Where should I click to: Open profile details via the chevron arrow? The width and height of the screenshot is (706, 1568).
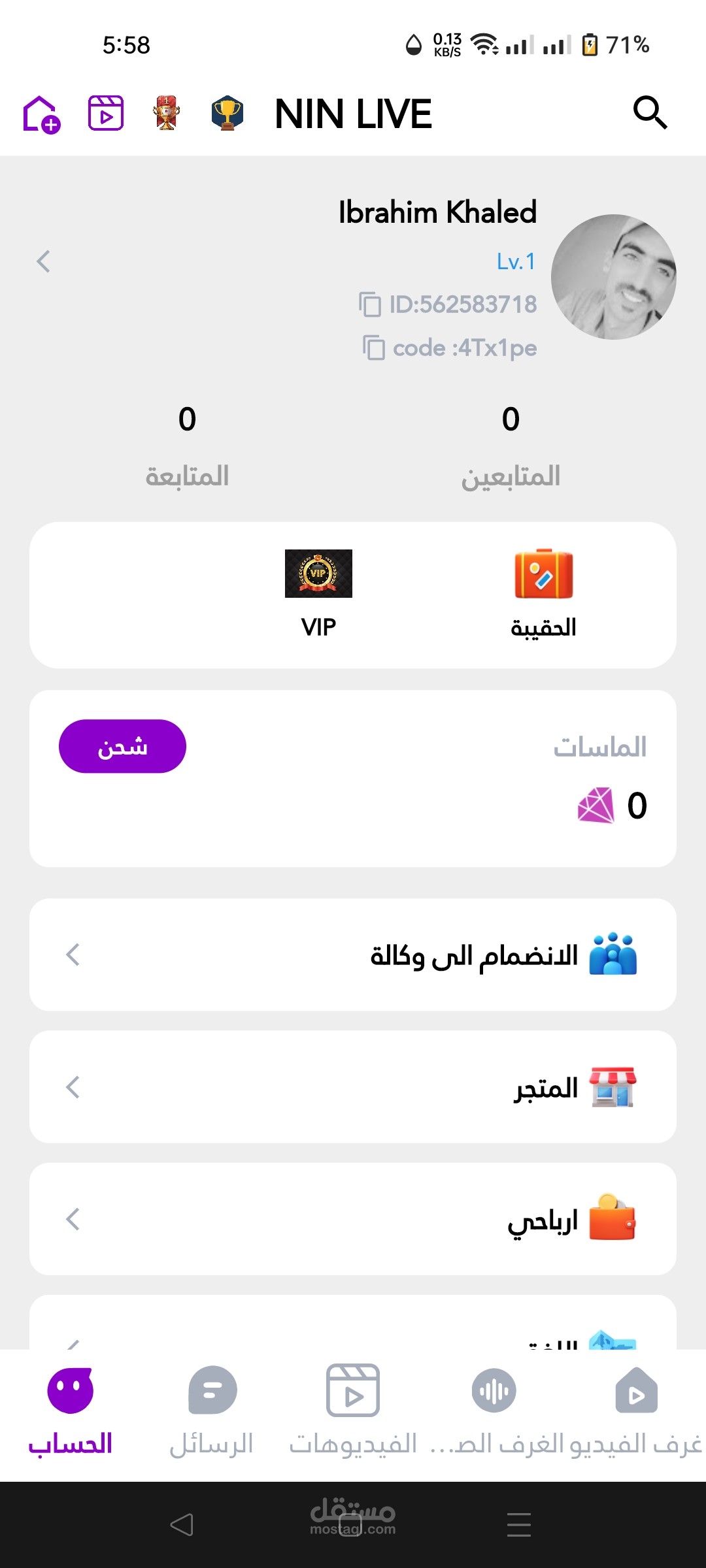coord(44,261)
